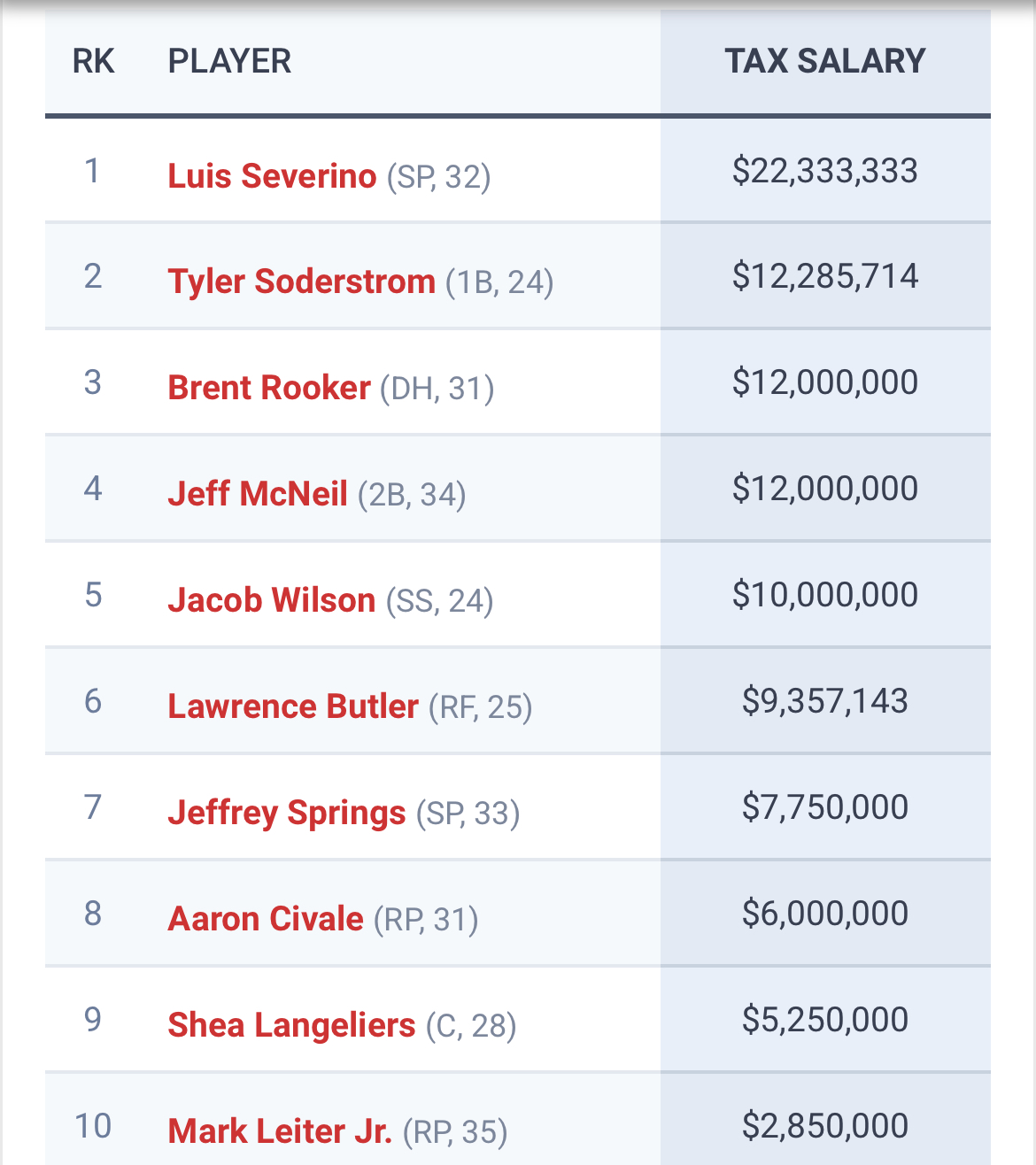This screenshot has height=1165, width=1036.
Task: Open Mark Leiter Jr.'s player page
Action: 280,1131
